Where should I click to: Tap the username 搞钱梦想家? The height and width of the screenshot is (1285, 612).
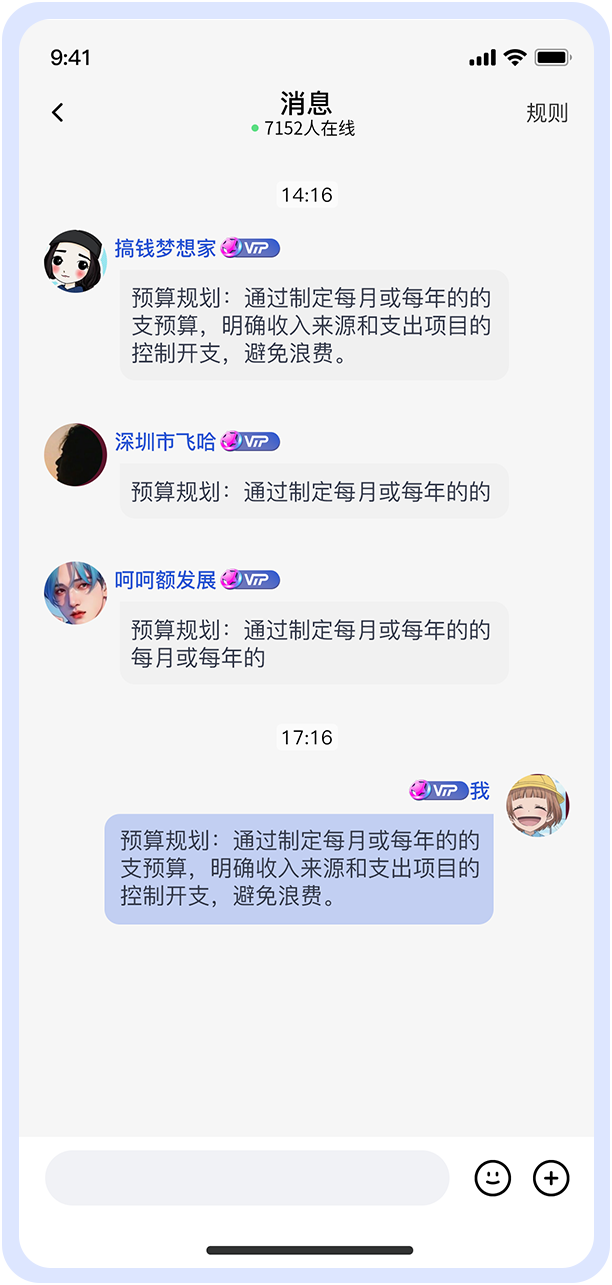pos(165,248)
